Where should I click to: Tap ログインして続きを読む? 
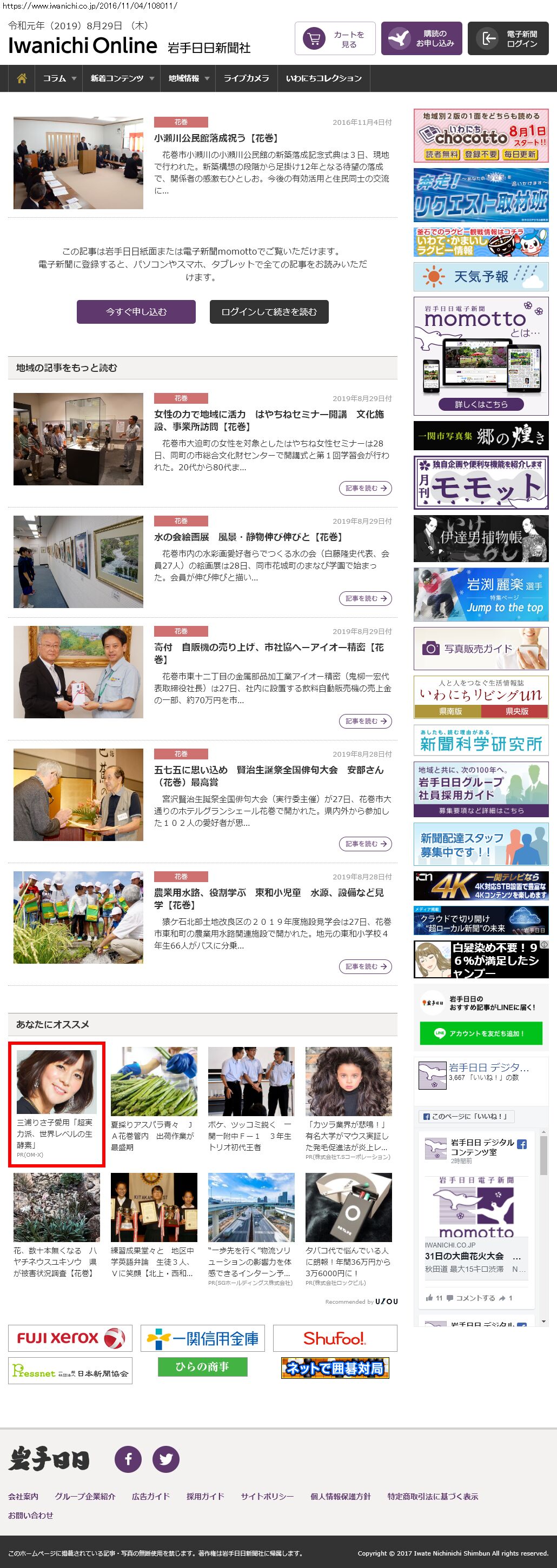(268, 312)
